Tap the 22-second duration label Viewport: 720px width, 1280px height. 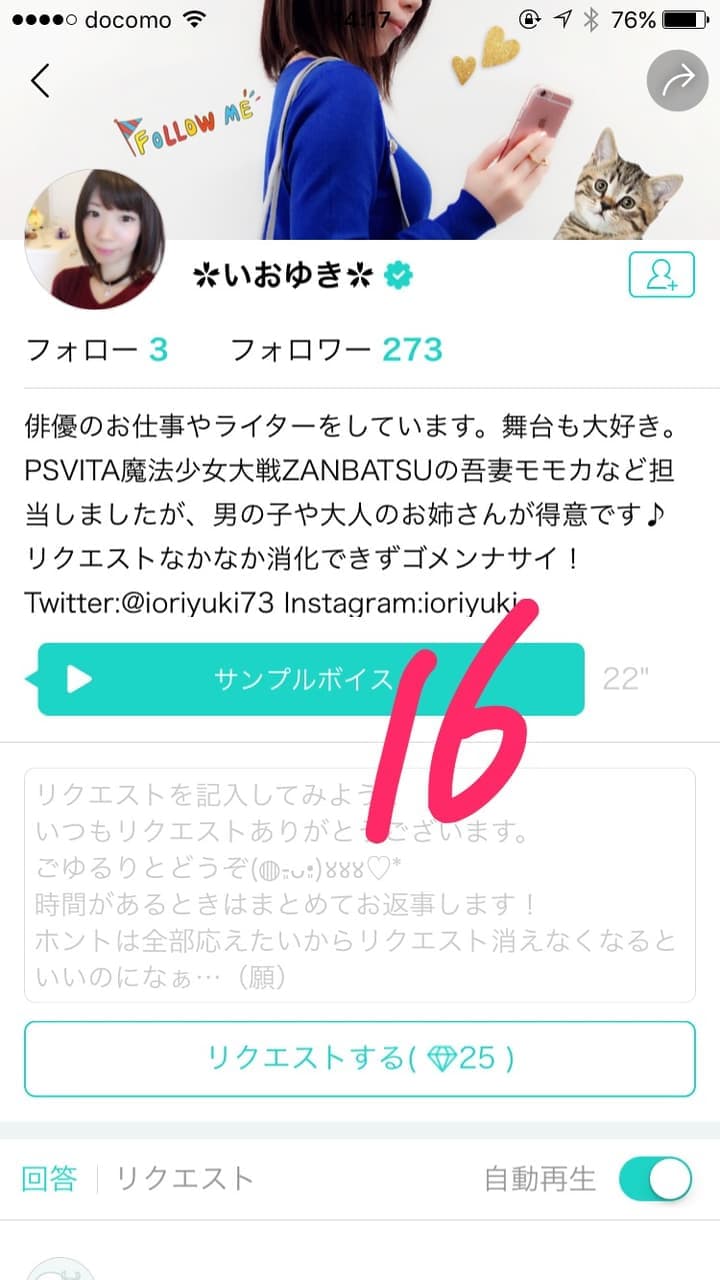pos(625,679)
